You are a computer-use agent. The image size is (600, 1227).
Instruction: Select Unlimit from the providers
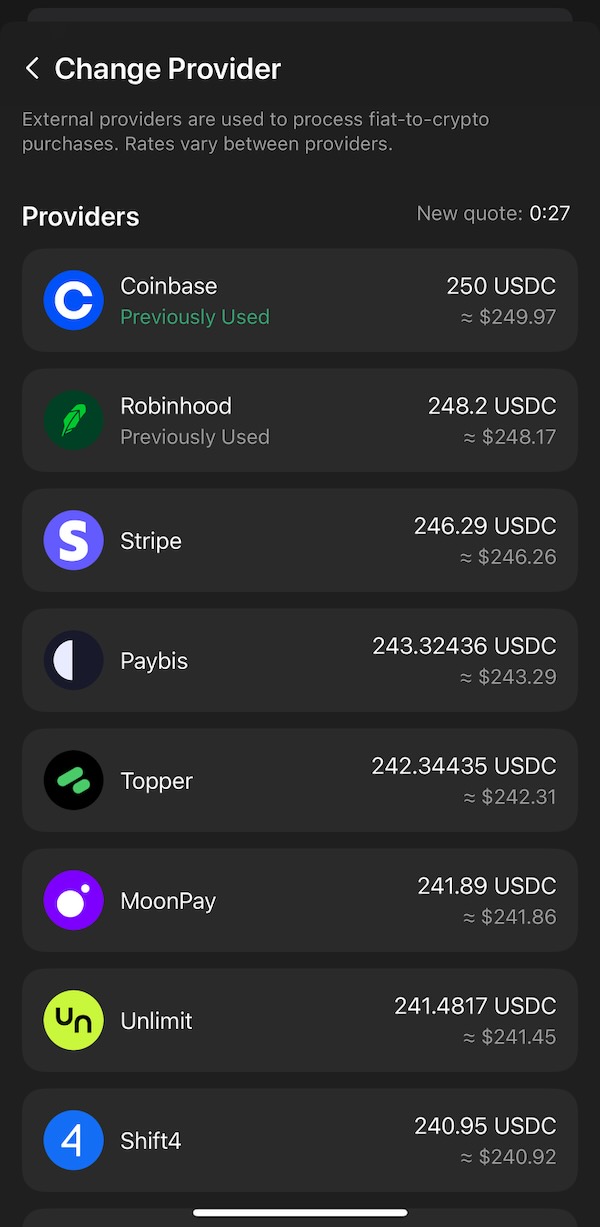[300, 1020]
